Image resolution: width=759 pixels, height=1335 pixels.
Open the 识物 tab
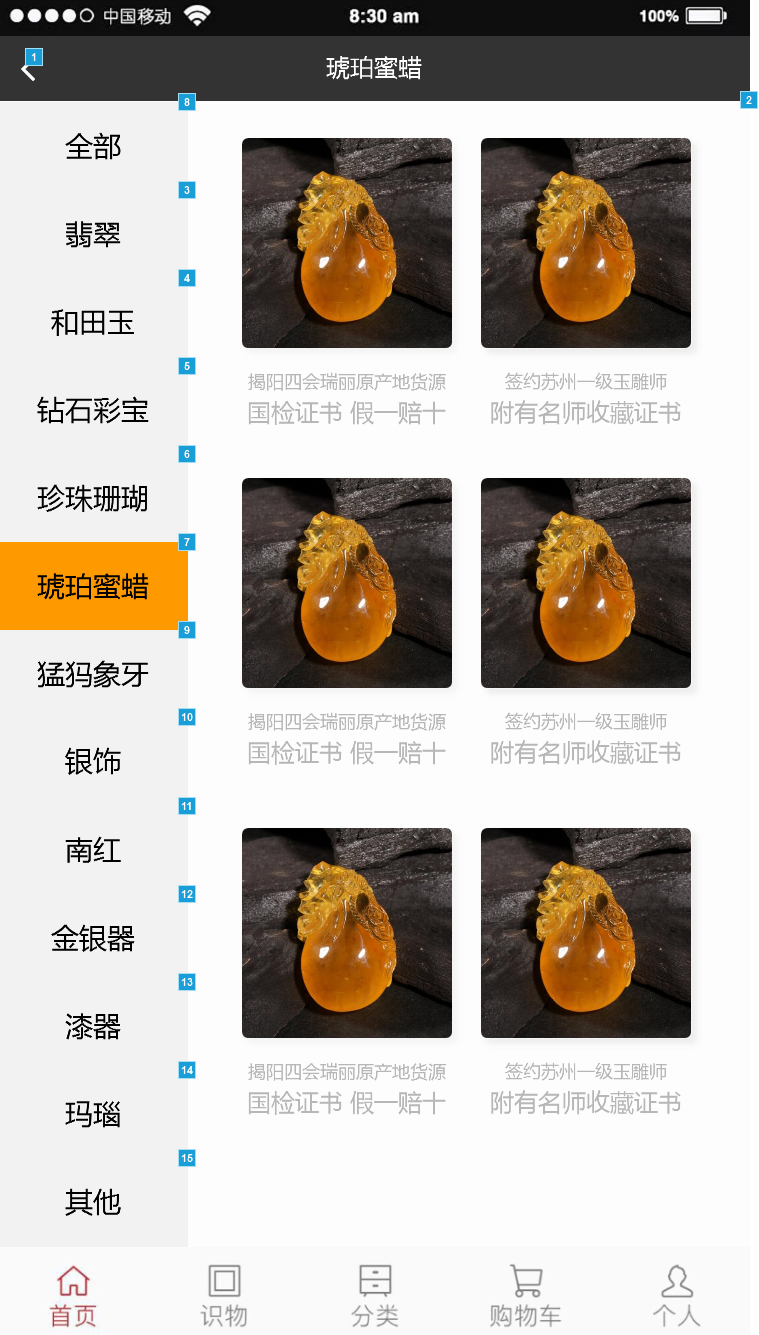click(224, 1296)
